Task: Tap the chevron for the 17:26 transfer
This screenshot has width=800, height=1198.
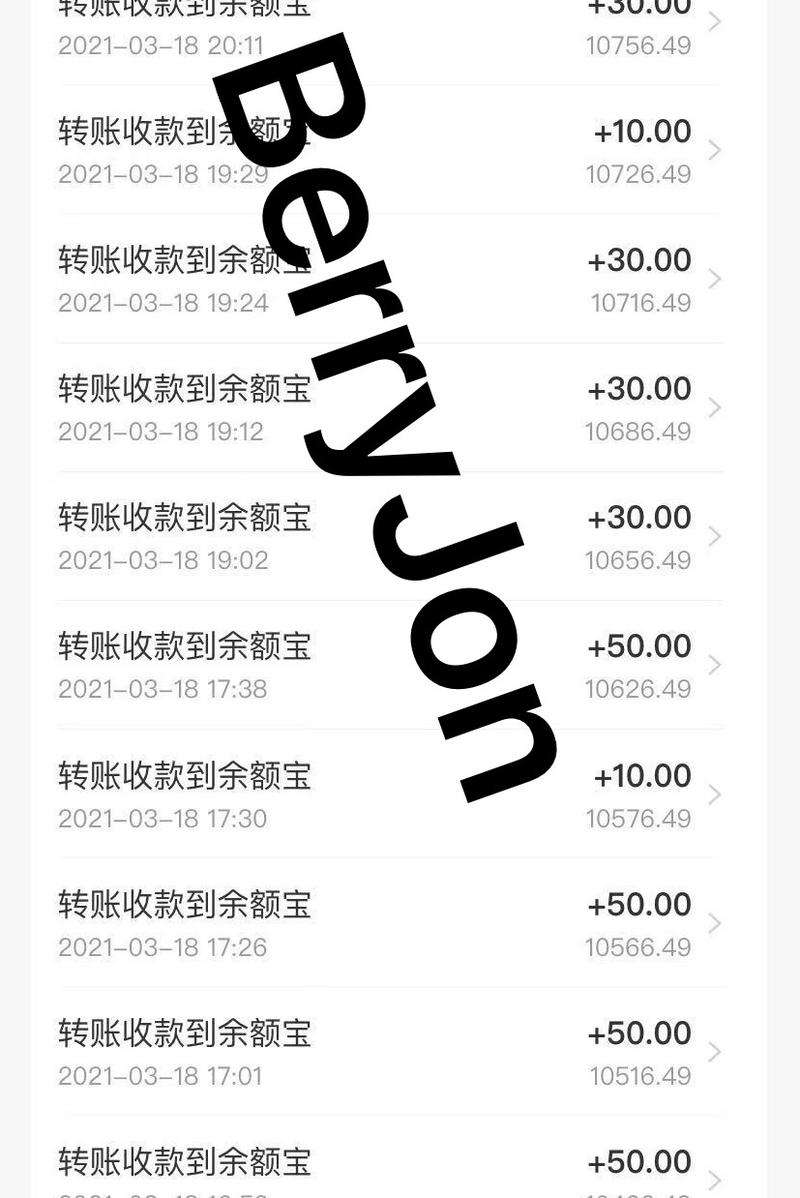Action: pyautogui.click(x=715, y=922)
